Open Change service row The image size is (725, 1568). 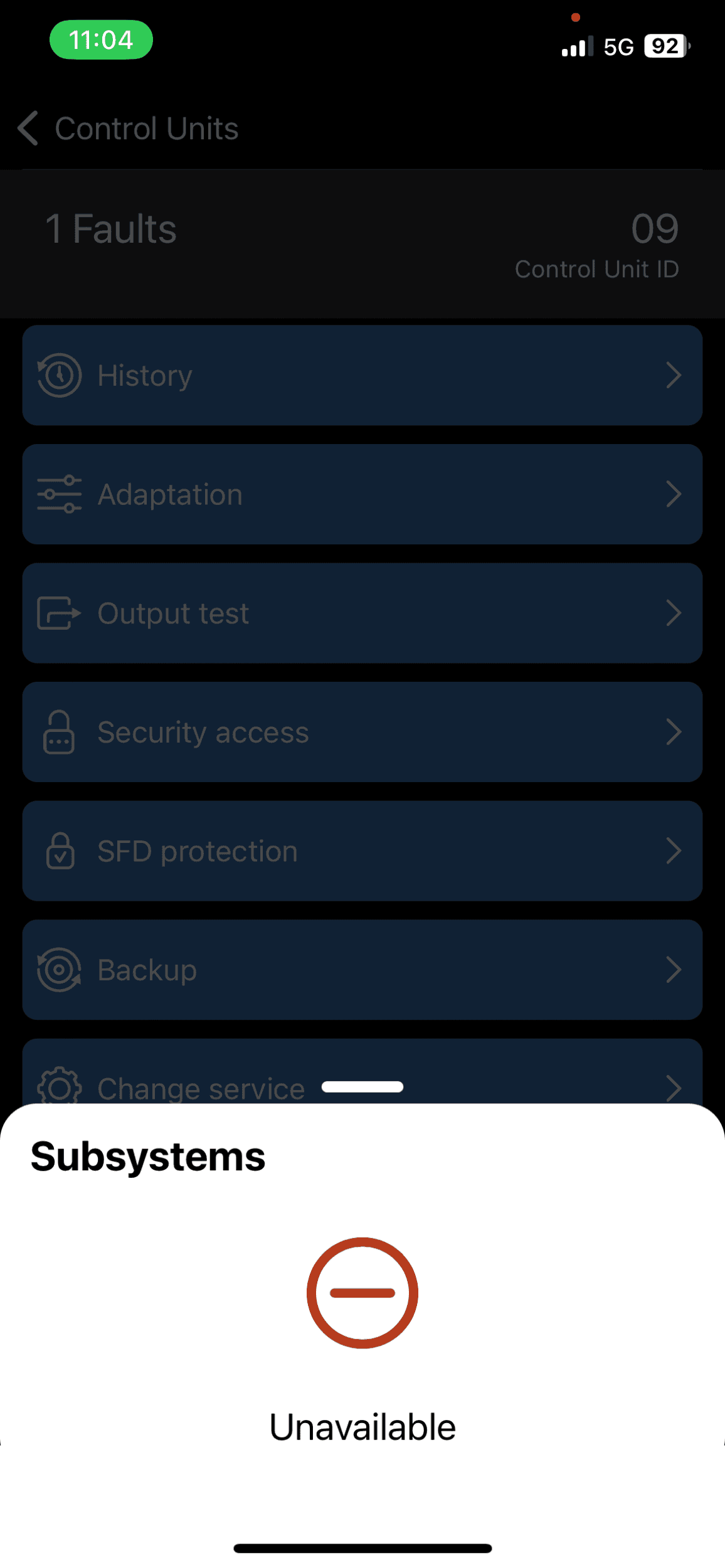tap(362, 1071)
